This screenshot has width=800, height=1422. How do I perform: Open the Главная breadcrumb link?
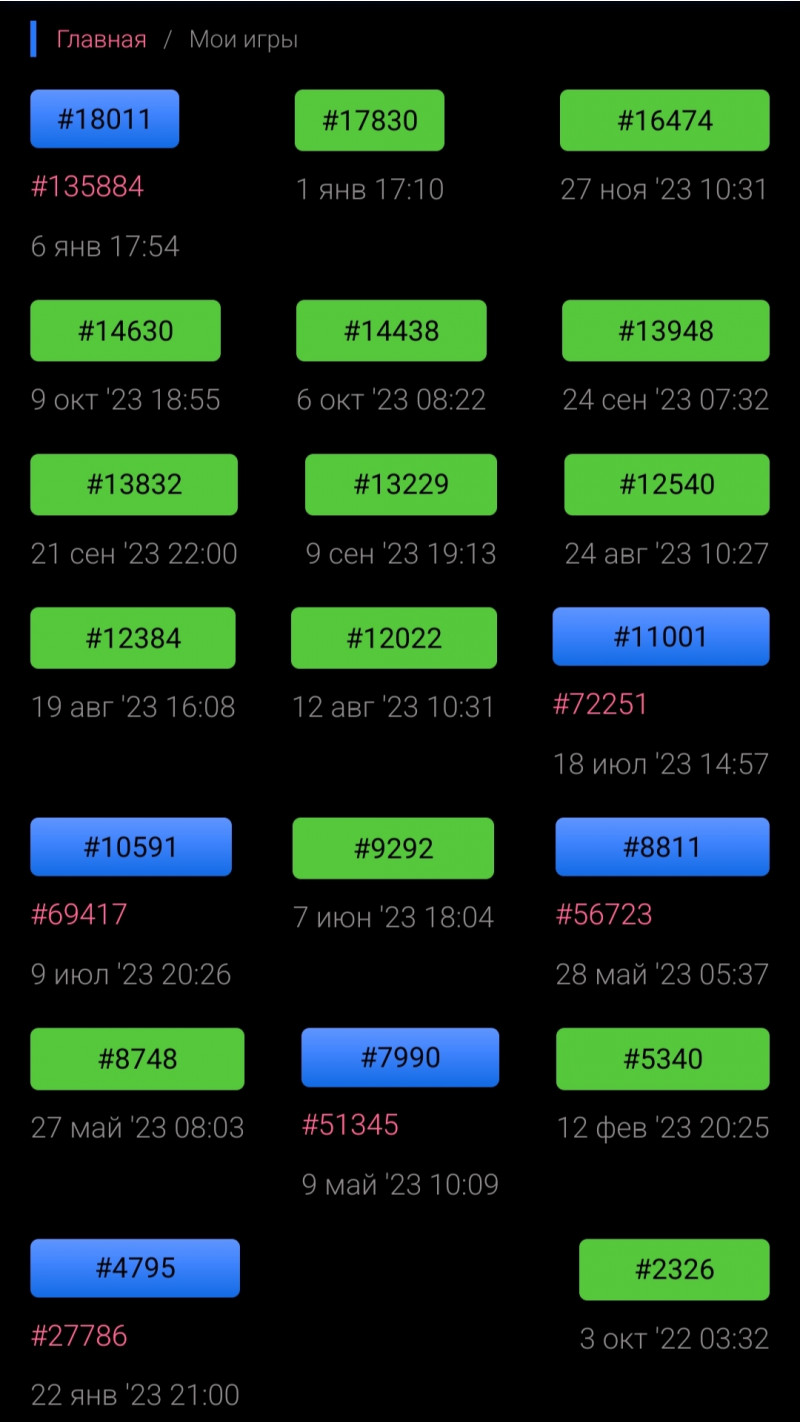tap(101, 40)
